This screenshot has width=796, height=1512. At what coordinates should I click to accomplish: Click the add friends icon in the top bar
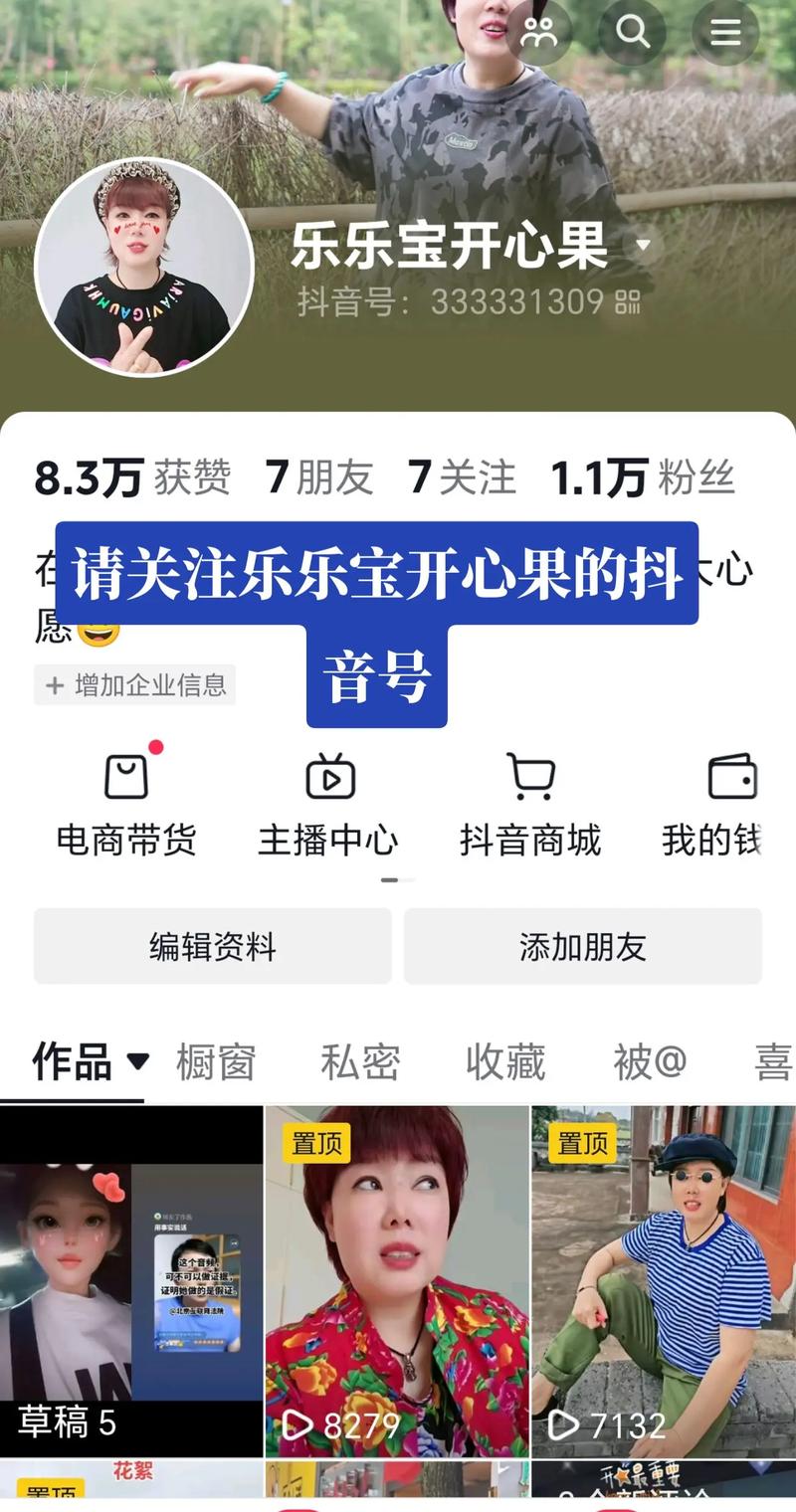coord(540,31)
